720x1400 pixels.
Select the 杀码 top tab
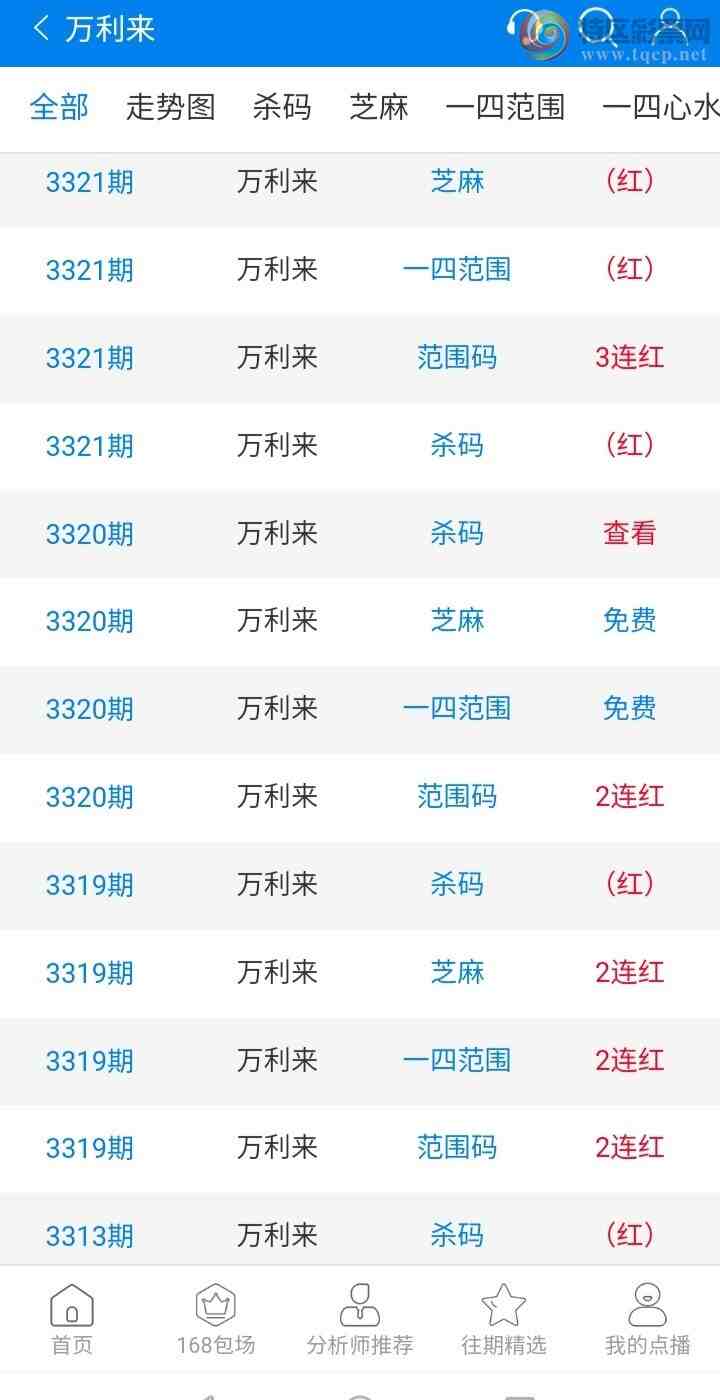coord(282,107)
